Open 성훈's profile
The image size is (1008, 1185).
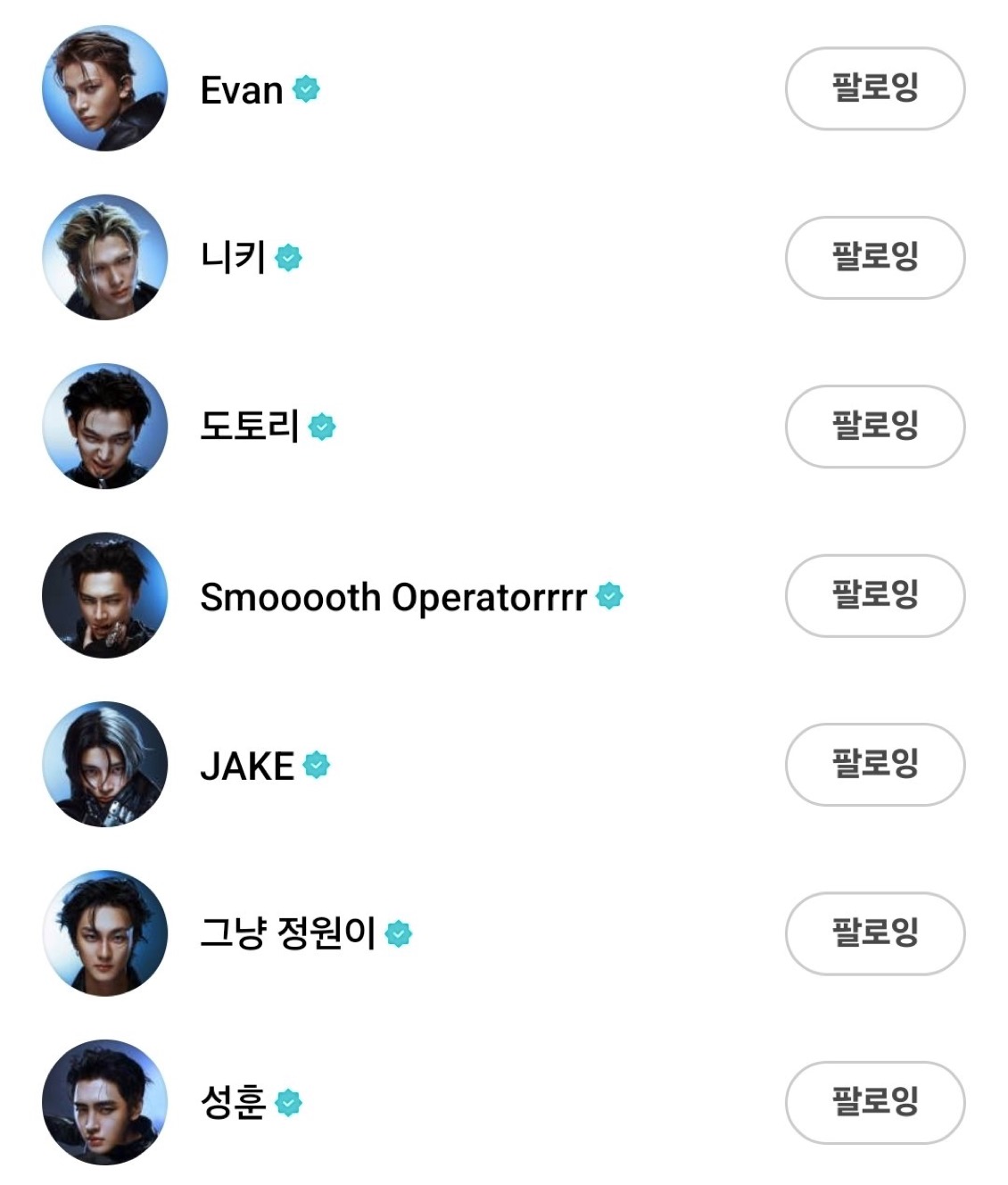(x=233, y=1103)
